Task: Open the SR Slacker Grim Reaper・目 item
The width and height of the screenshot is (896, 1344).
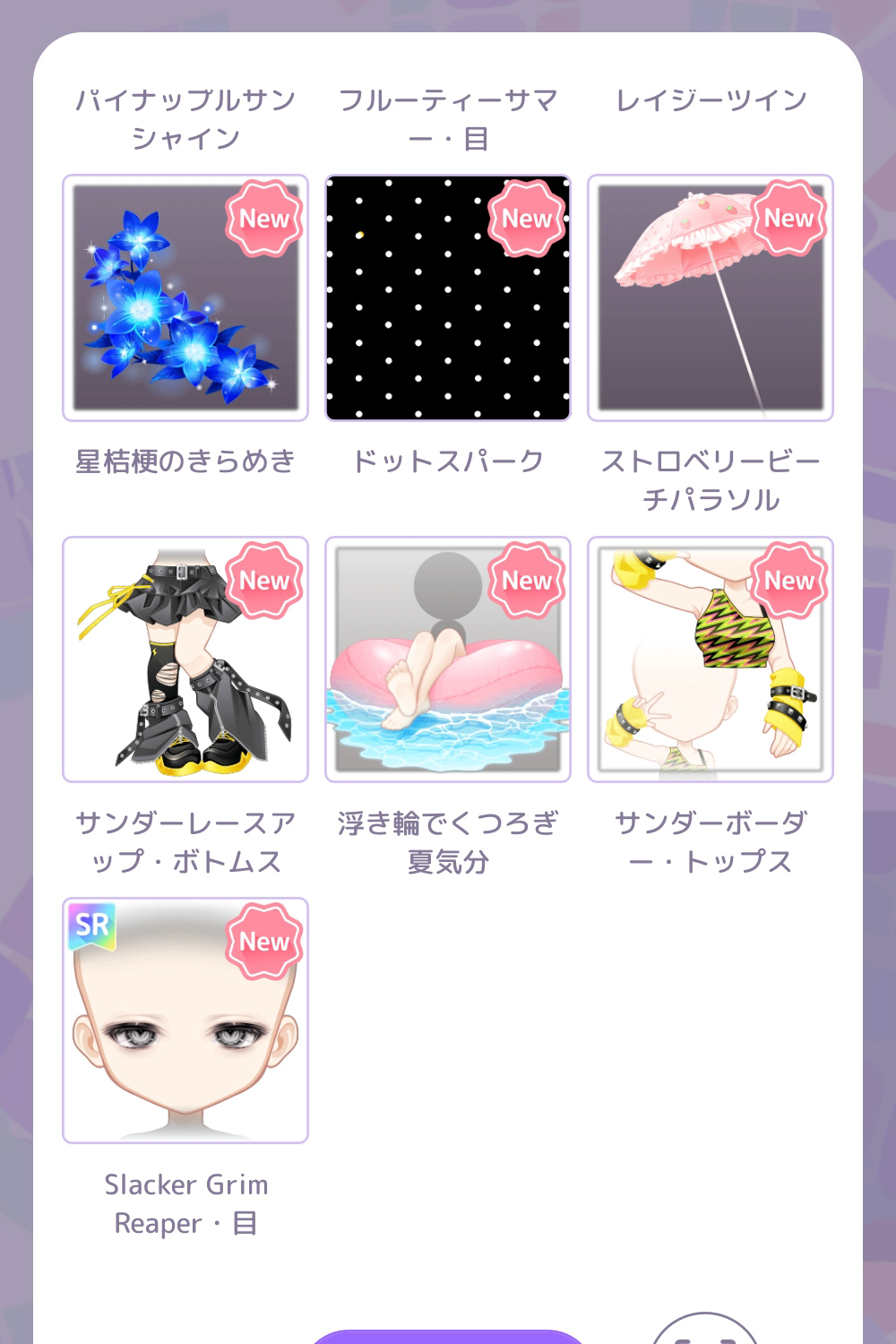Action: (185, 1021)
